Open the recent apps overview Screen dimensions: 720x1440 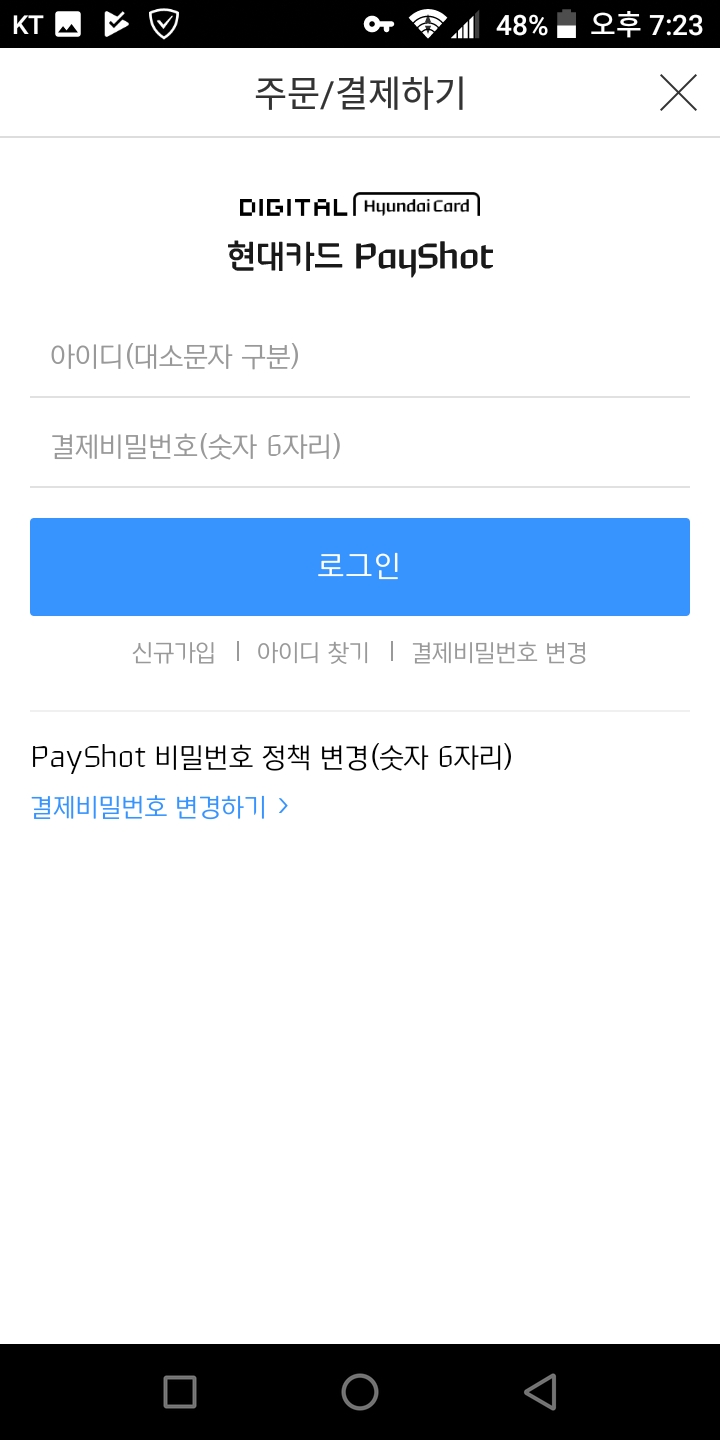pyautogui.click(x=180, y=1391)
